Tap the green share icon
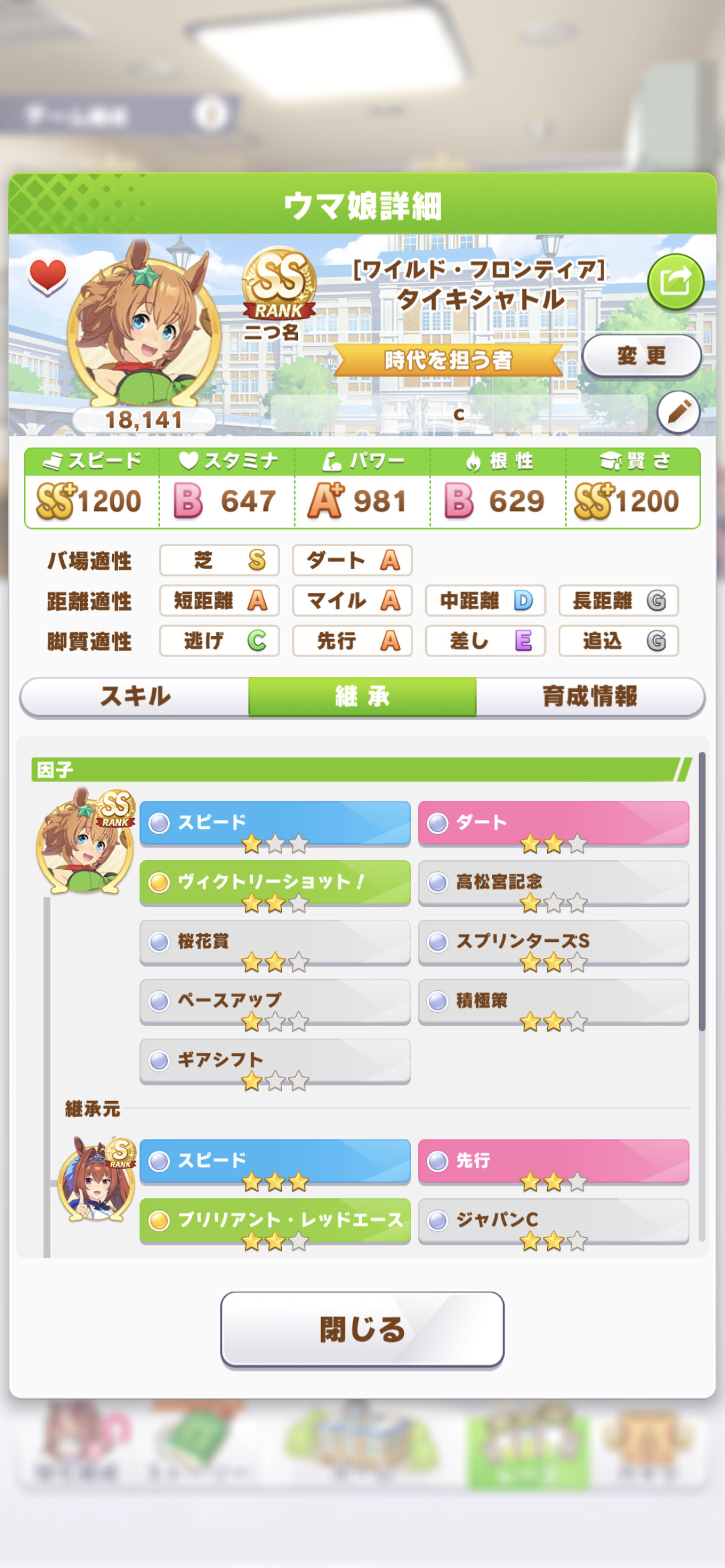The height and width of the screenshot is (1568, 725). pyautogui.click(x=675, y=282)
